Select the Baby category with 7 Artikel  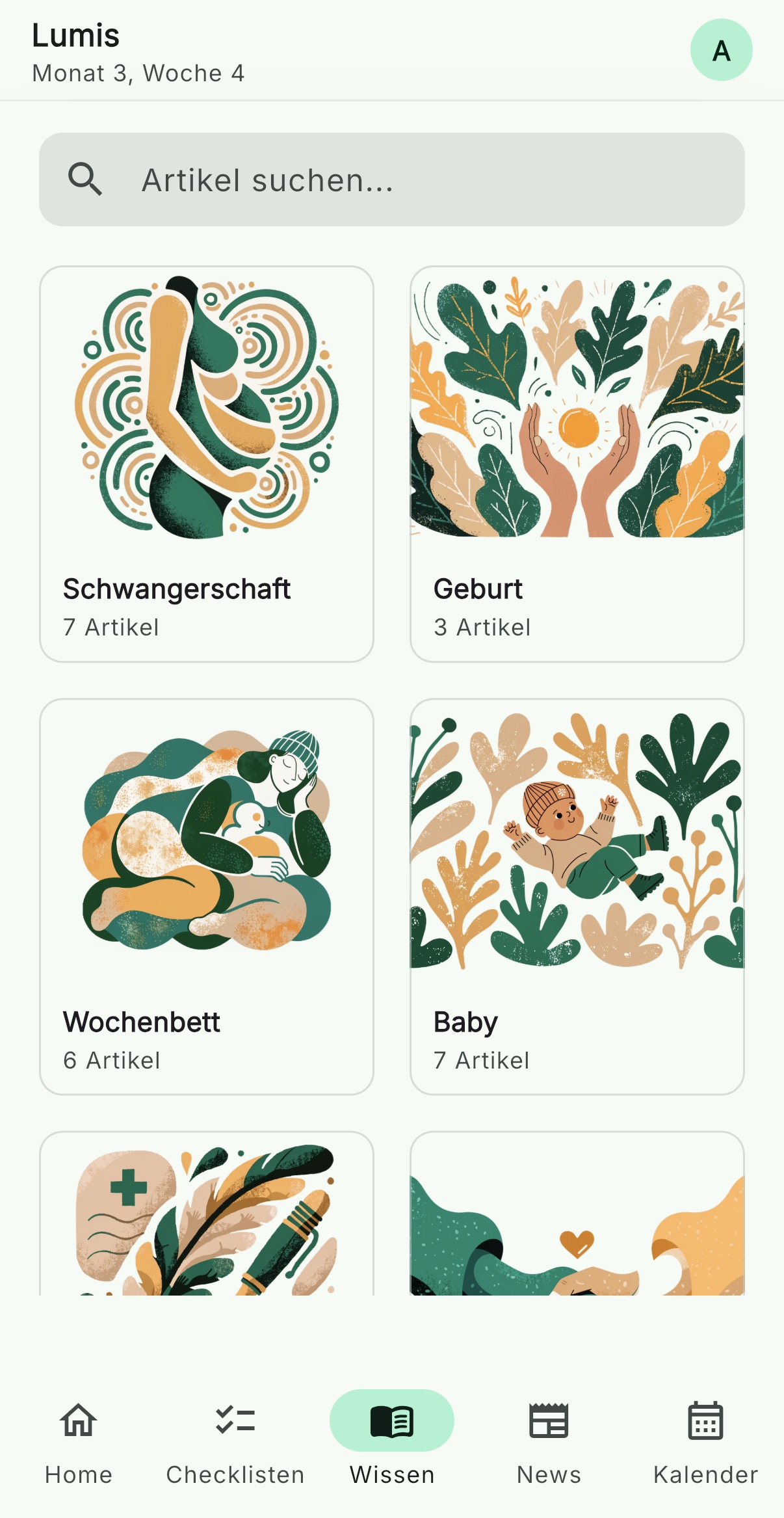coord(578,898)
